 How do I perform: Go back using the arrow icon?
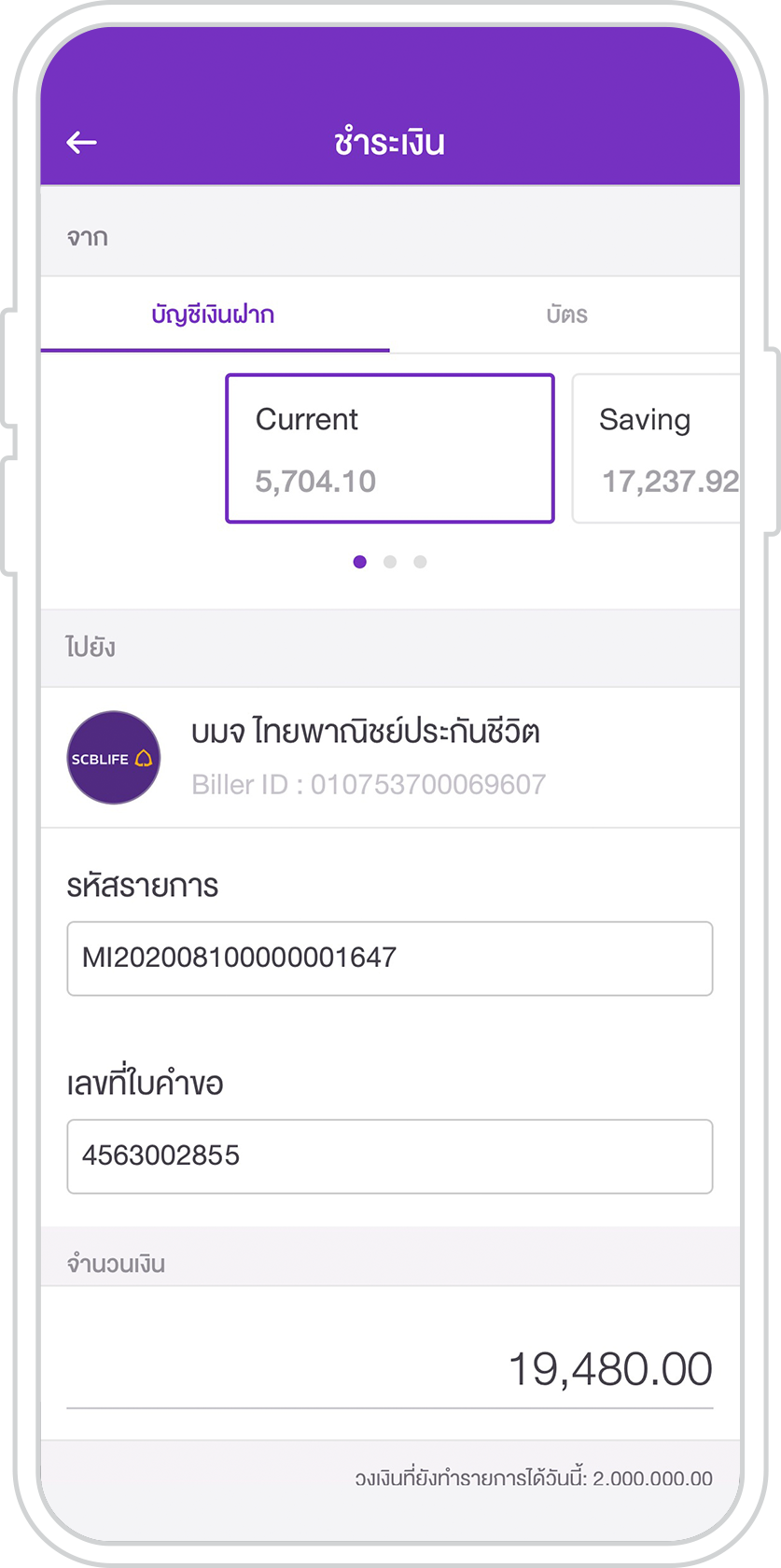[82, 142]
